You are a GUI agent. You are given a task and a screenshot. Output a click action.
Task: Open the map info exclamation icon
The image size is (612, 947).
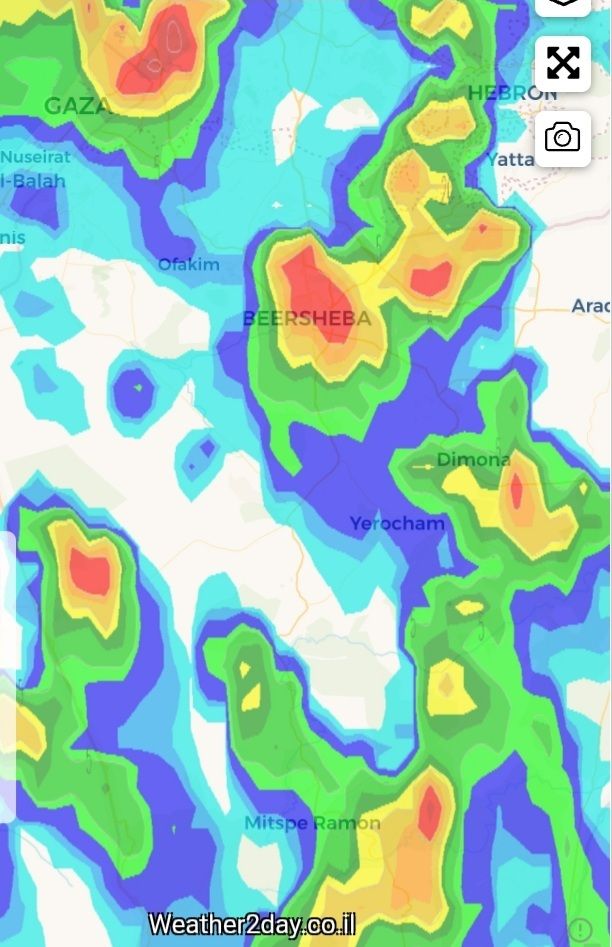(580, 929)
